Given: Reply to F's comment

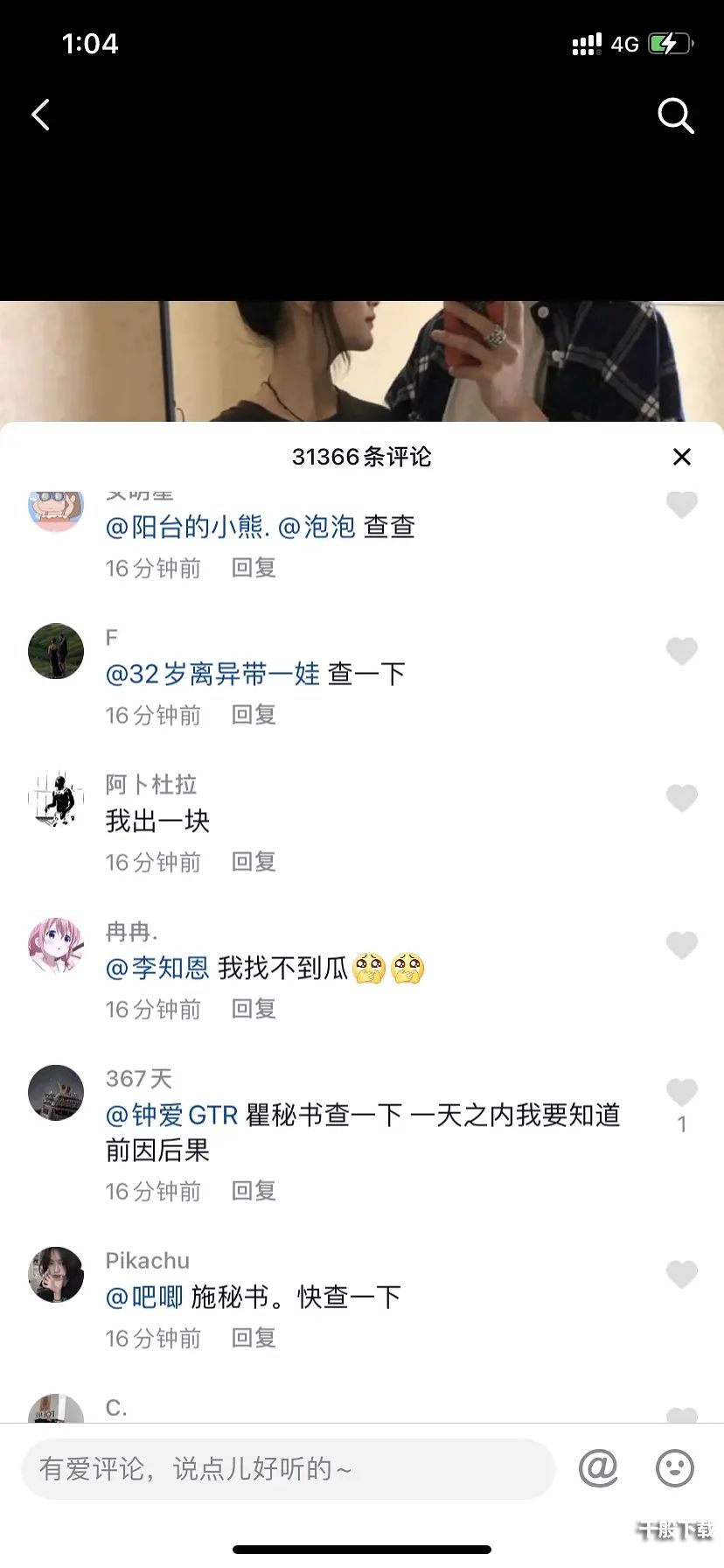Looking at the screenshot, I should click(x=254, y=715).
